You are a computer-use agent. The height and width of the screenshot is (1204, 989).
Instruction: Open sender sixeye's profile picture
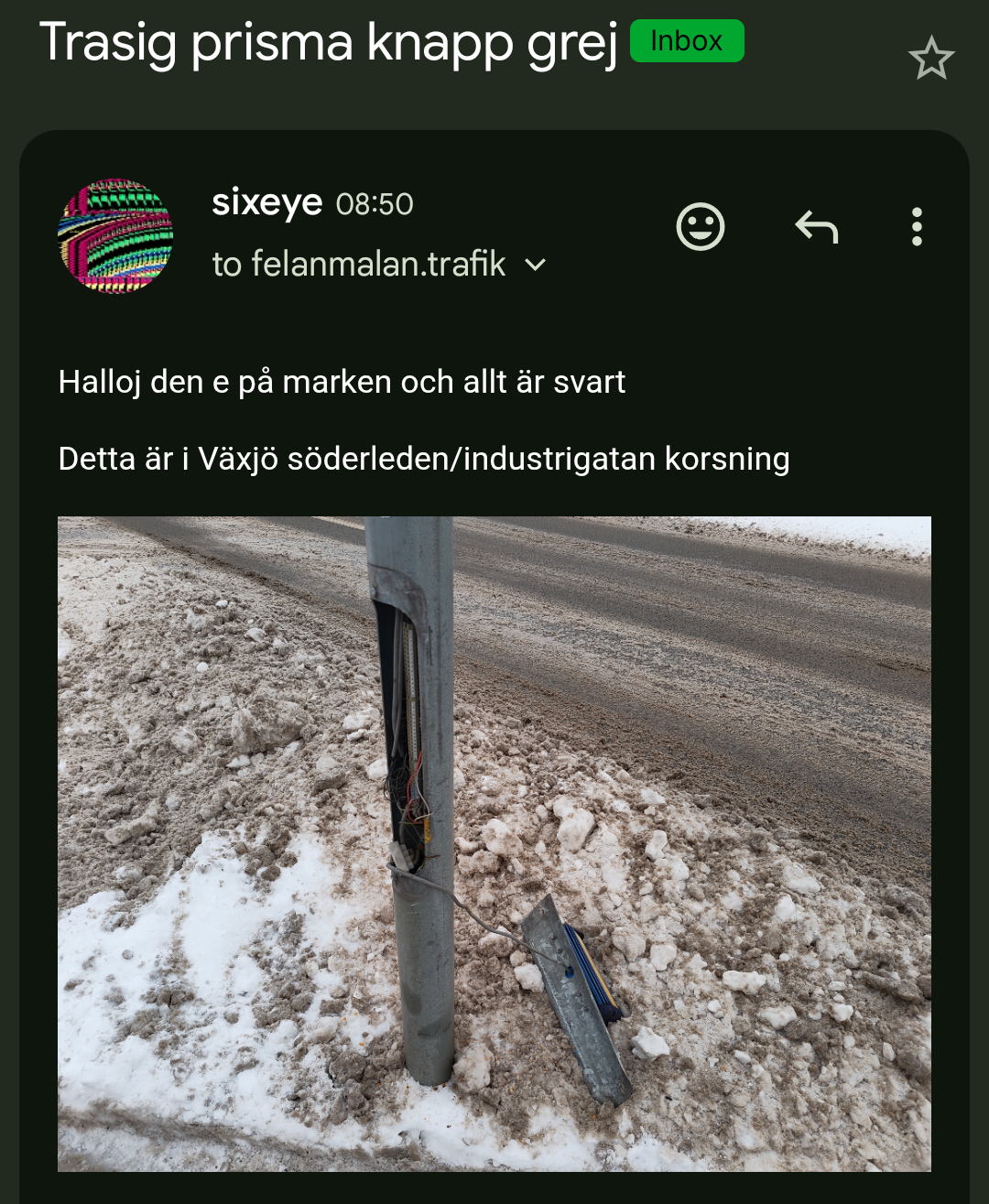115,236
